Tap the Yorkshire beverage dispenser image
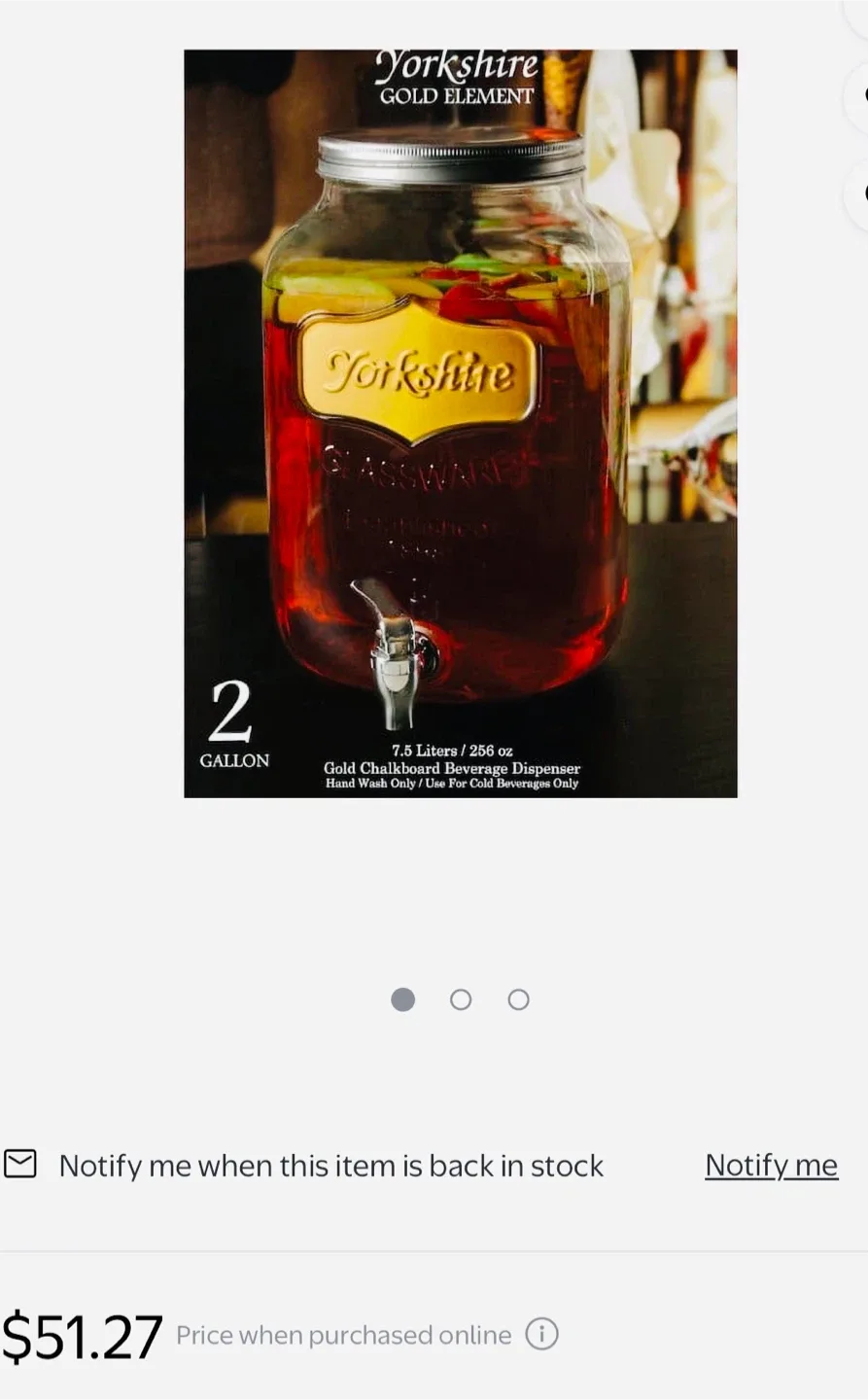The image size is (868, 1400). tap(460, 423)
